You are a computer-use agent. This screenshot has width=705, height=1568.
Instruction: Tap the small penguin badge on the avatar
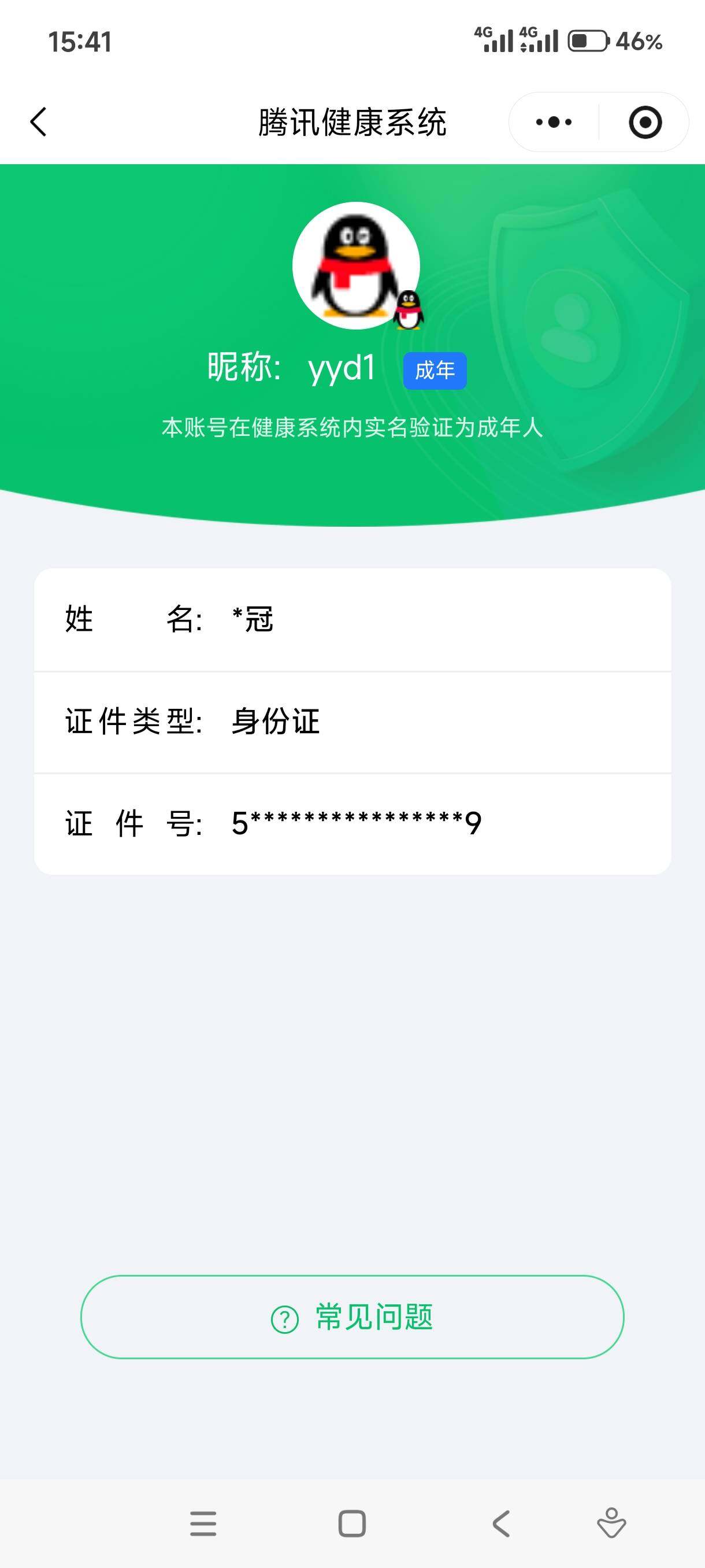click(410, 310)
